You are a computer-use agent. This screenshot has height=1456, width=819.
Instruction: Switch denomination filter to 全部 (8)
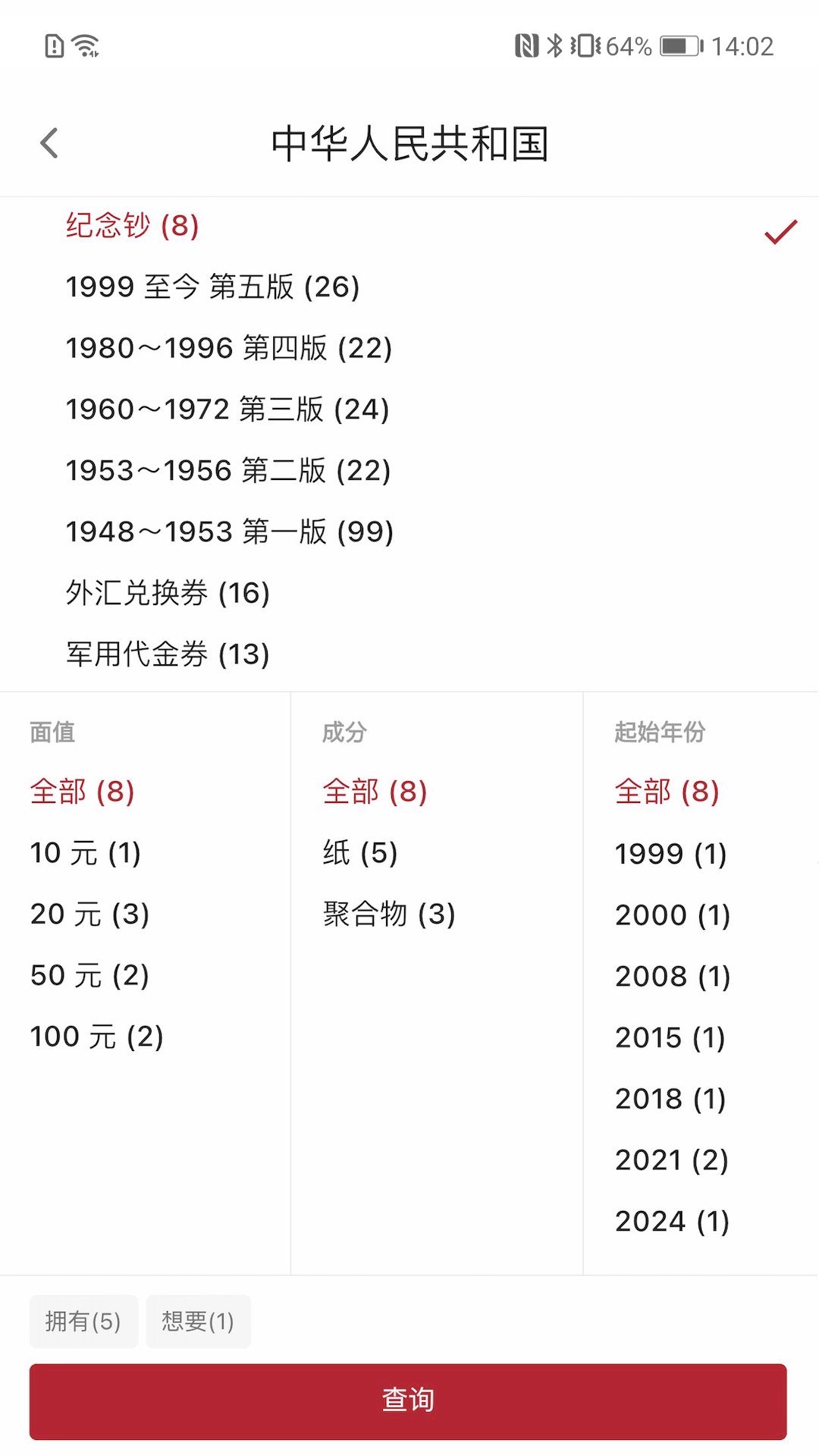point(81,791)
